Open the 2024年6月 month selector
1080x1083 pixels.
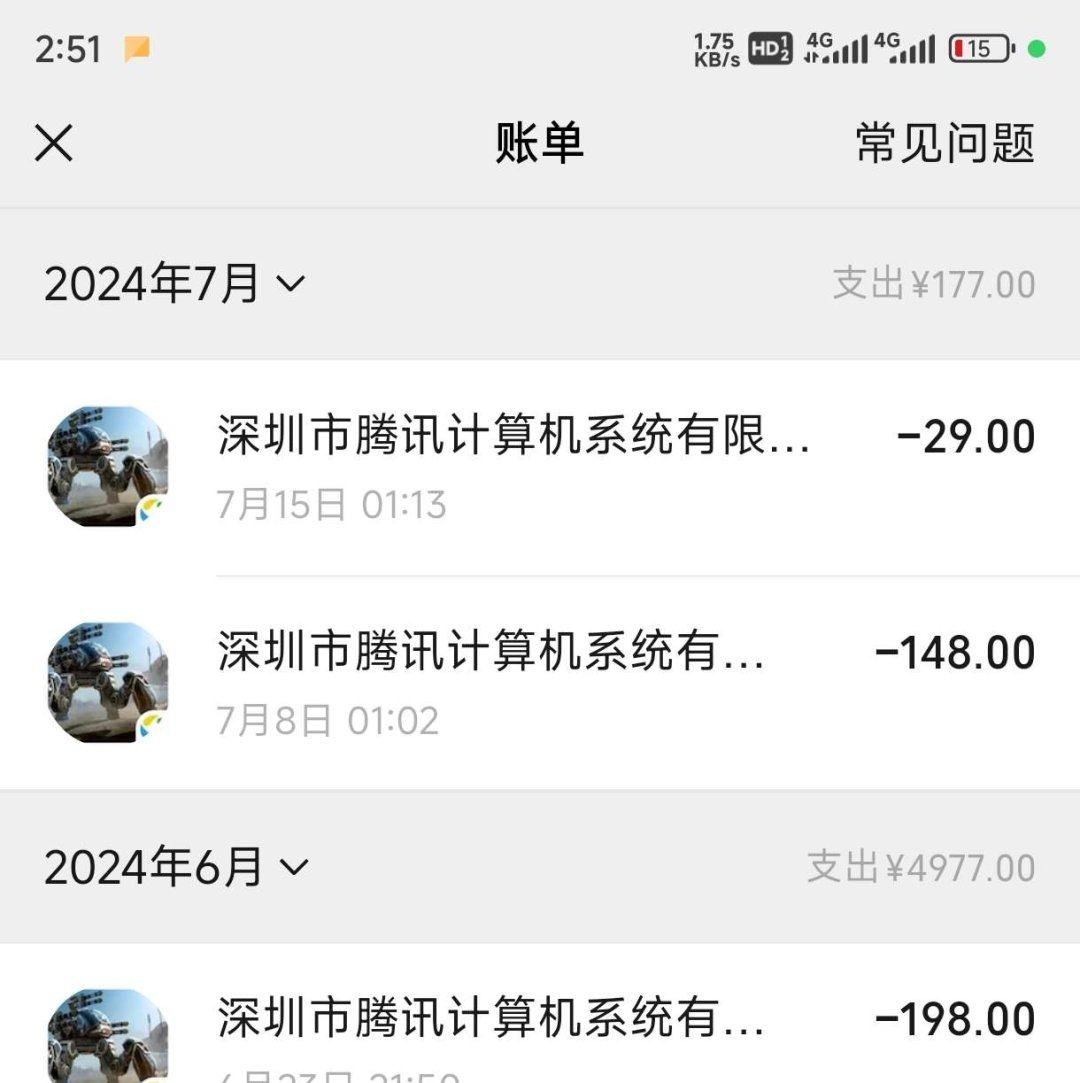[x=292, y=868]
